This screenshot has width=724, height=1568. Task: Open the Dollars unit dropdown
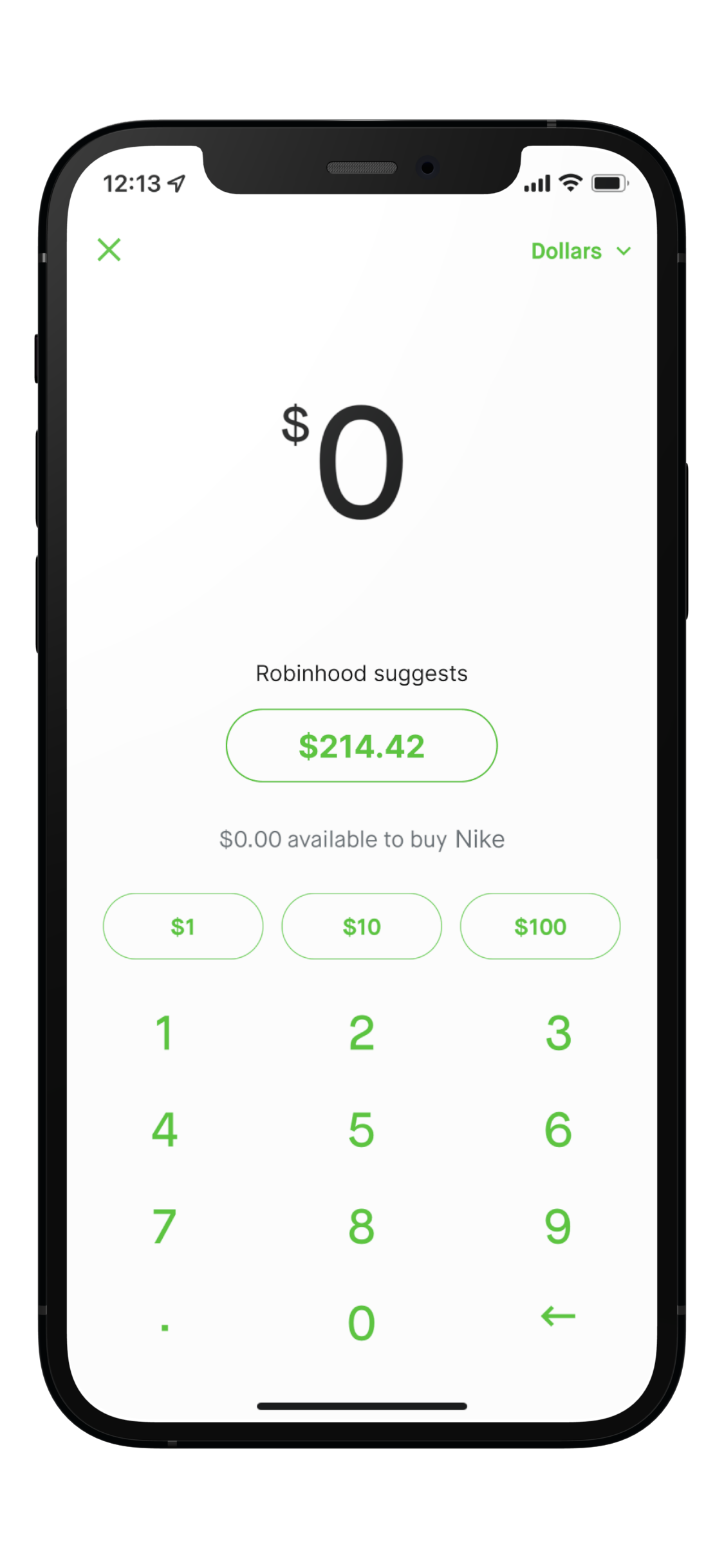click(x=580, y=251)
